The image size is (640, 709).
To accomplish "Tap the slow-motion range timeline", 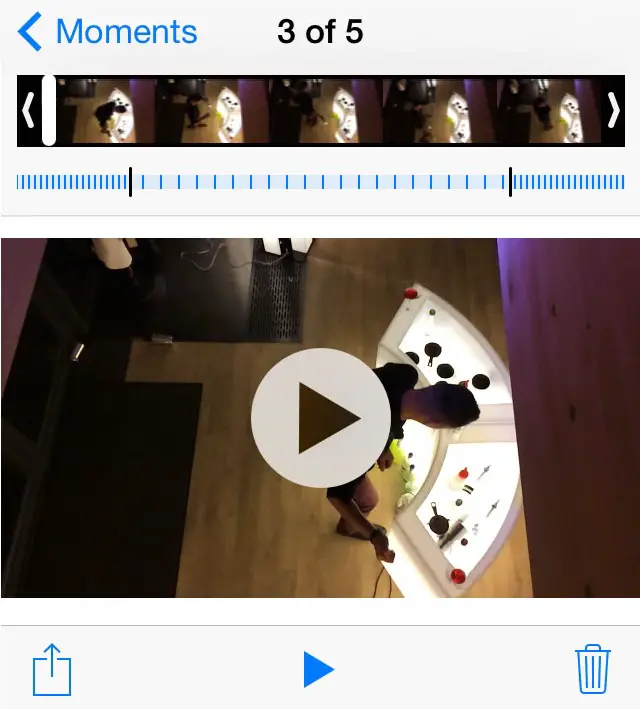I will 320,182.
